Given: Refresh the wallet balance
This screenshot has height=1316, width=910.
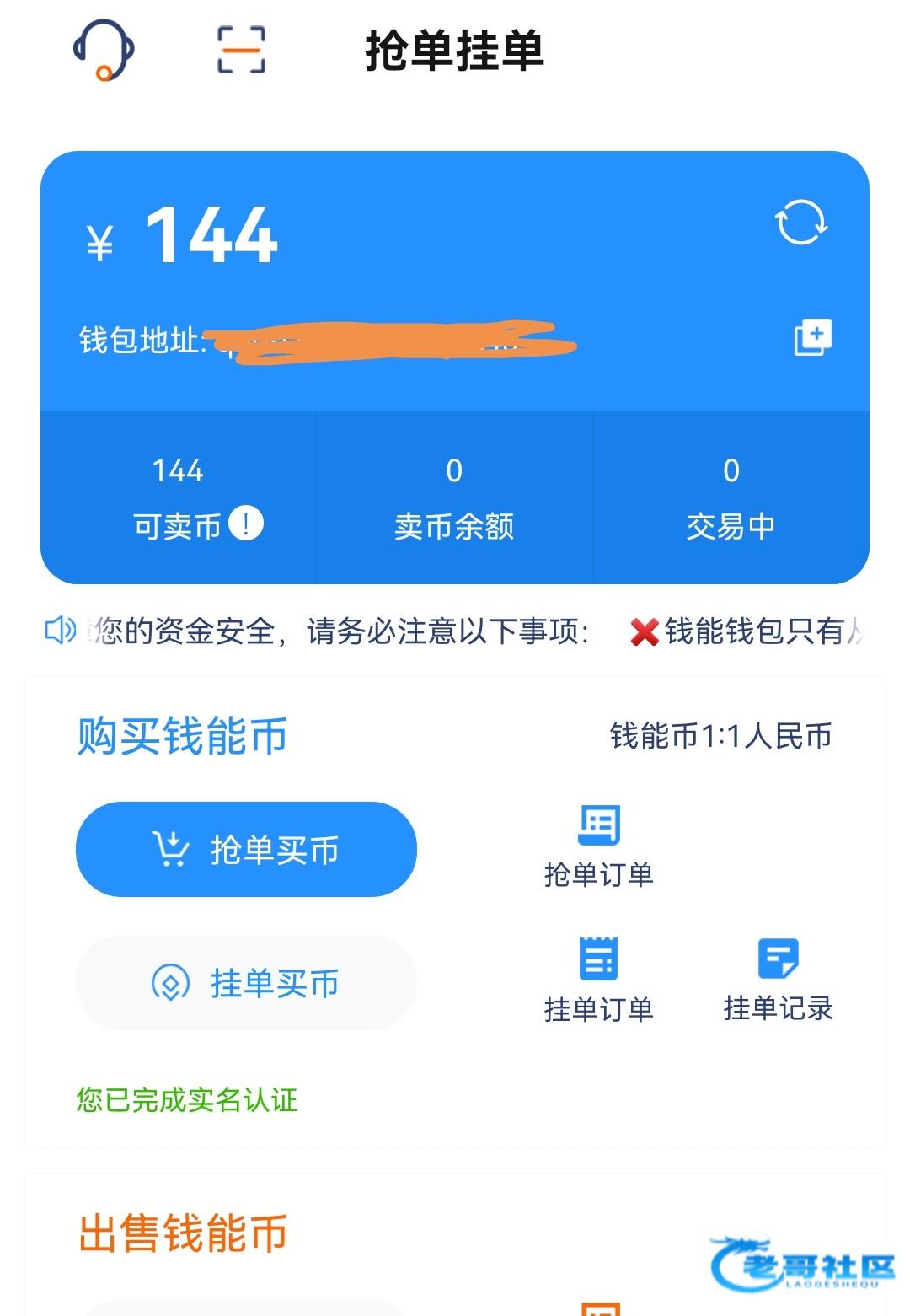Looking at the screenshot, I should coord(800,223).
